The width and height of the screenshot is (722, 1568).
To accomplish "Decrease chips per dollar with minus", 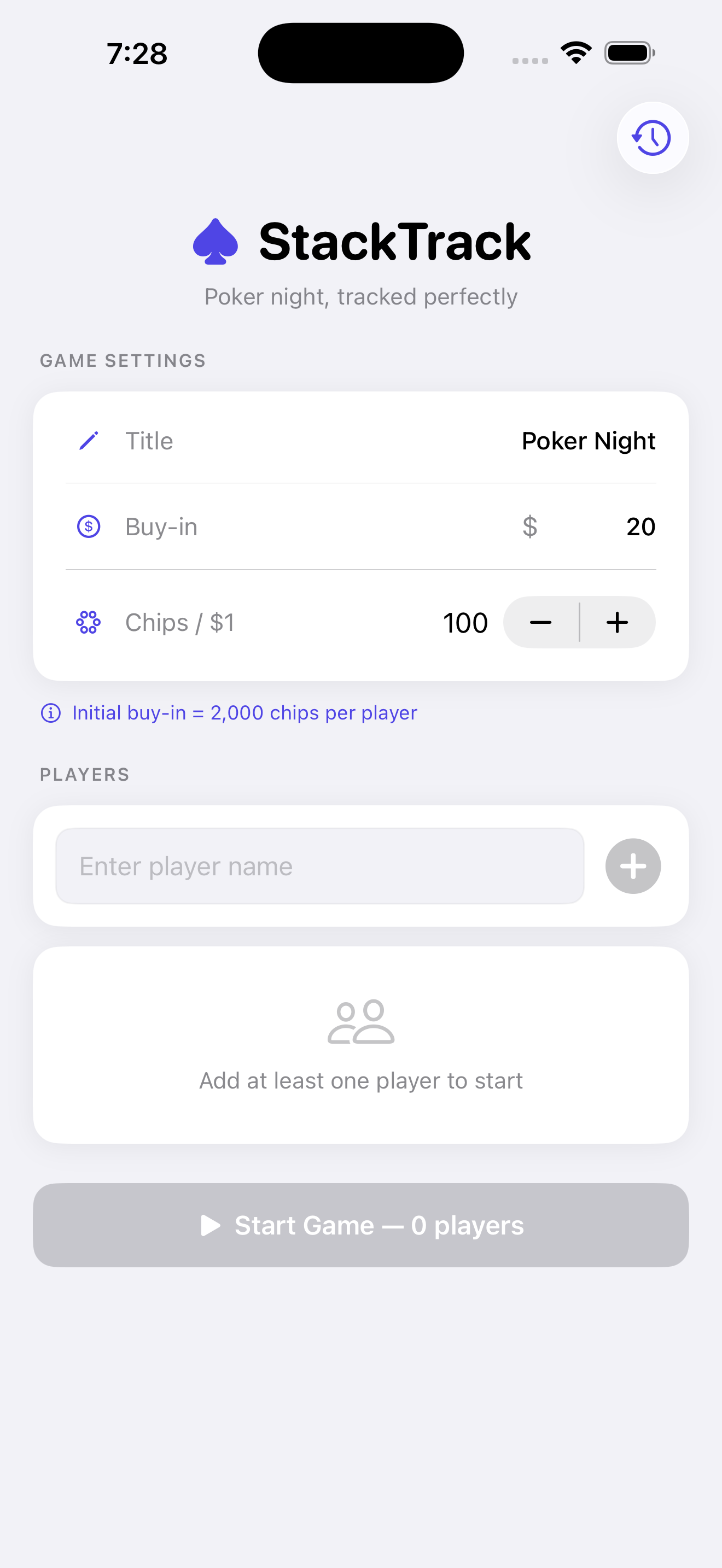I will coord(540,622).
